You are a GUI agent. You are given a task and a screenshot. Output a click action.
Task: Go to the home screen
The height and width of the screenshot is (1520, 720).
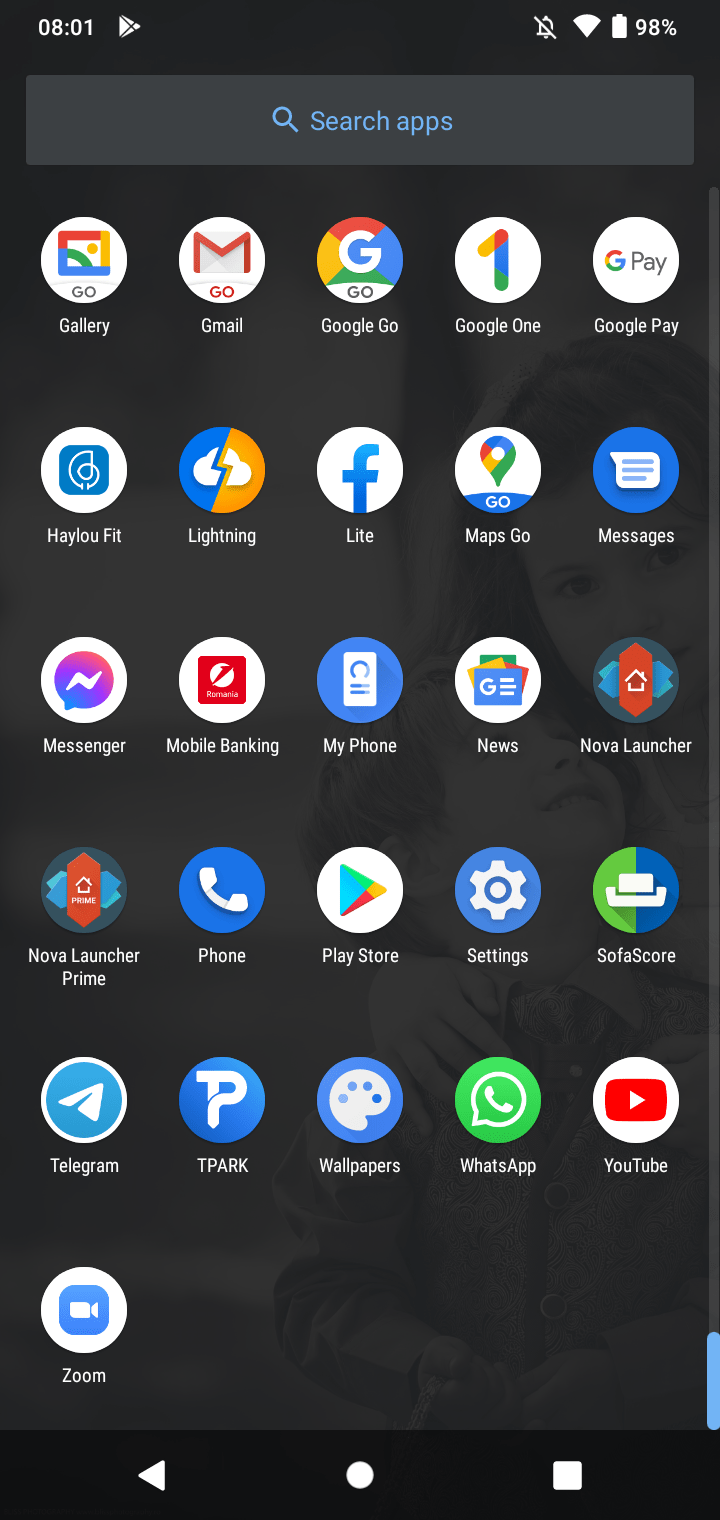tap(360, 1475)
